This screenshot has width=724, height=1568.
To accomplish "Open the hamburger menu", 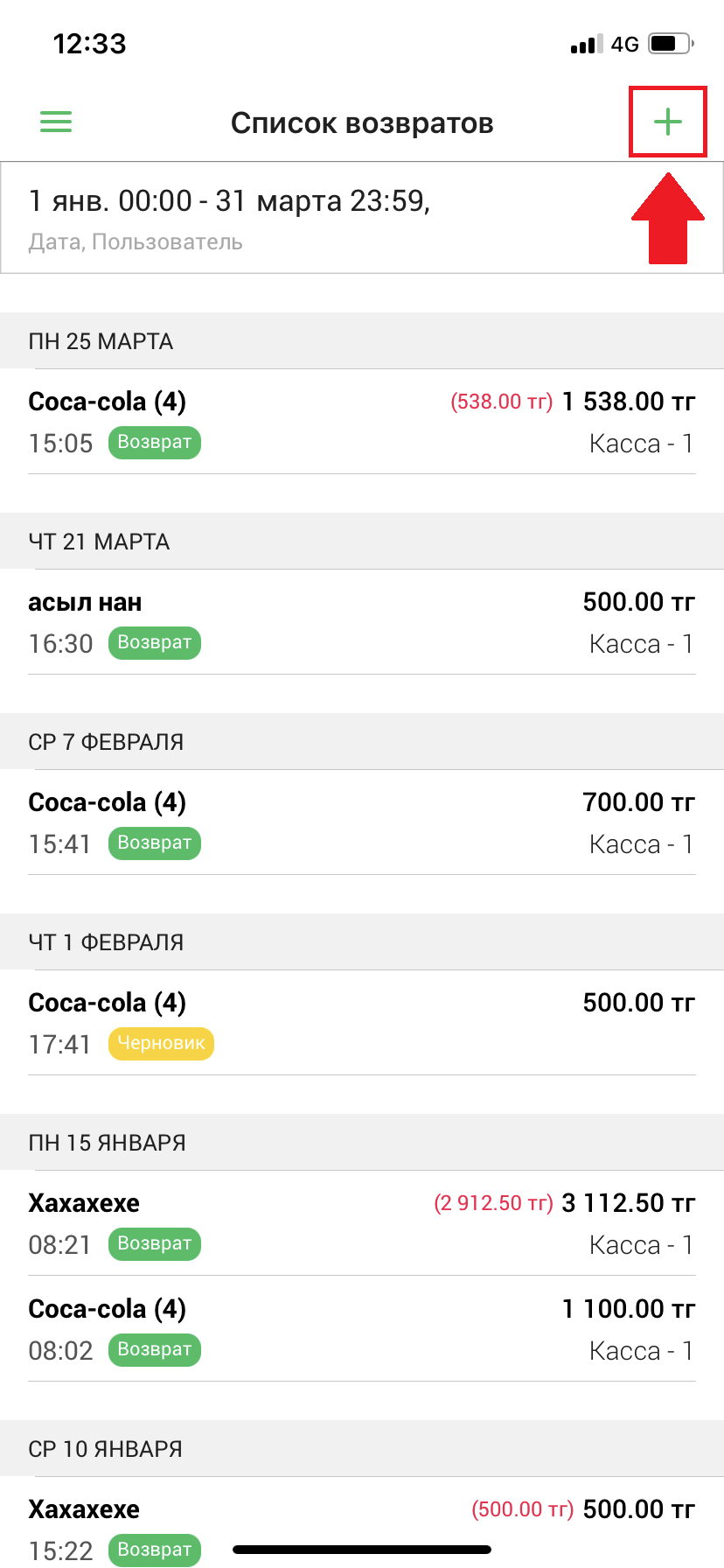I will pos(56,122).
